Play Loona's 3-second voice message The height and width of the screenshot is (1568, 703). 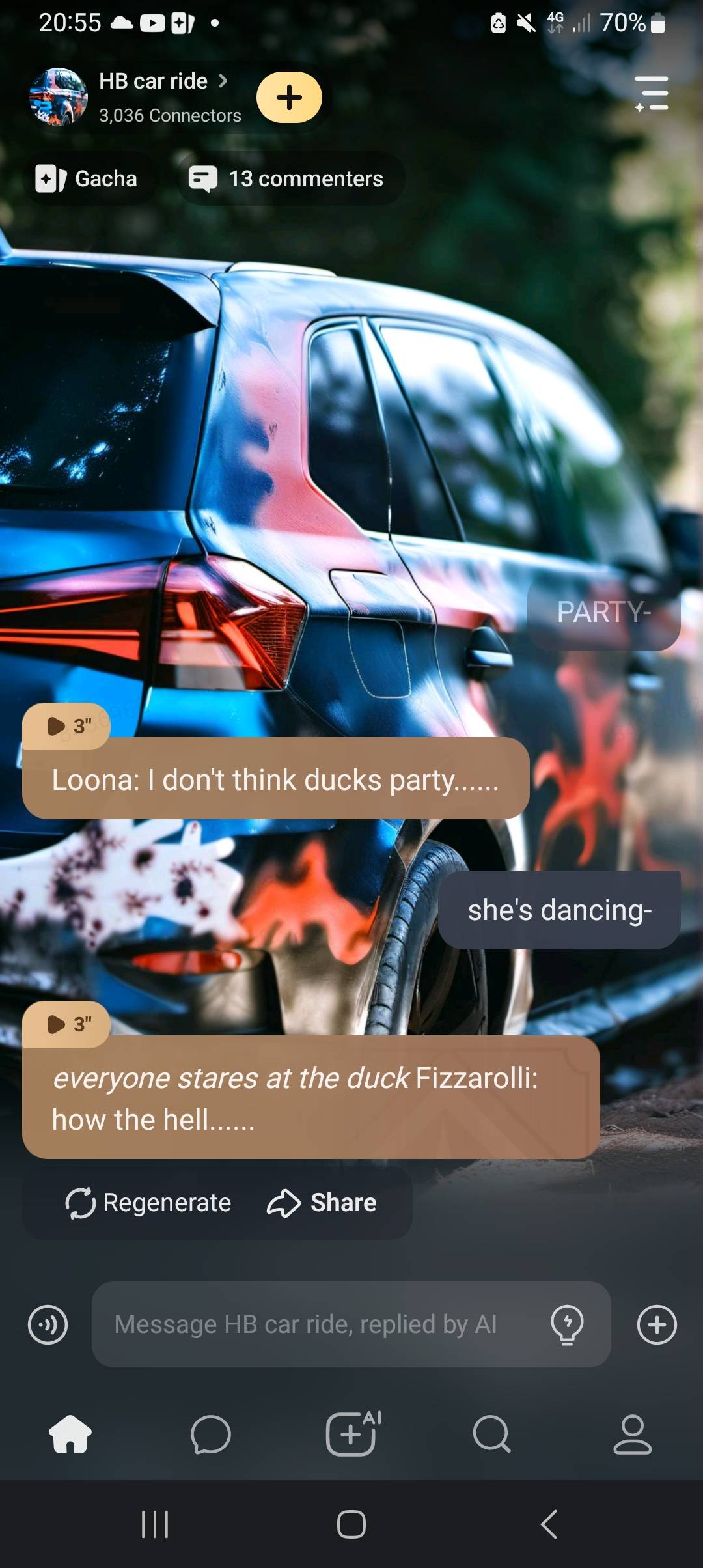66,726
